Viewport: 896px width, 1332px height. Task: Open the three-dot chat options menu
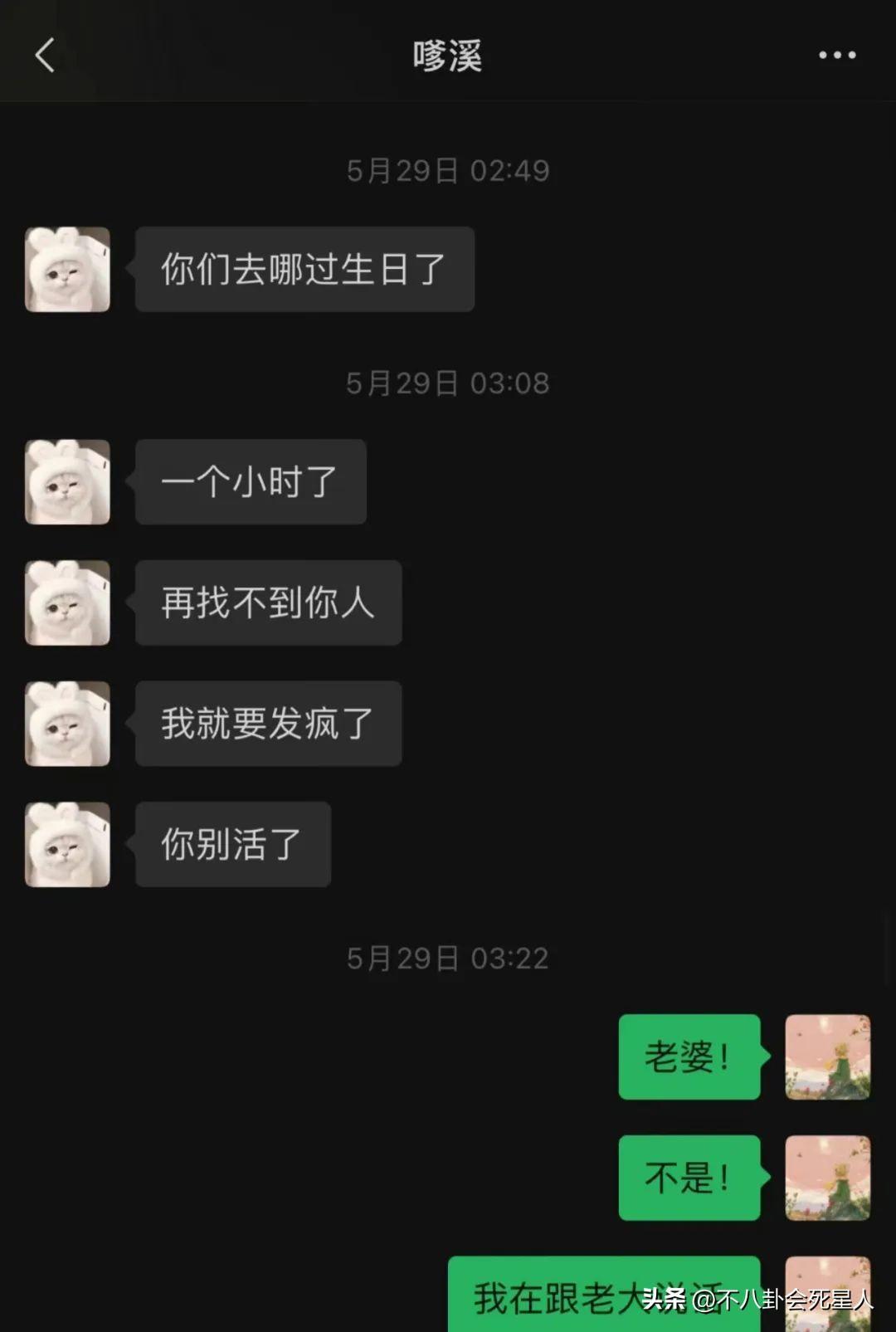(x=836, y=56)
